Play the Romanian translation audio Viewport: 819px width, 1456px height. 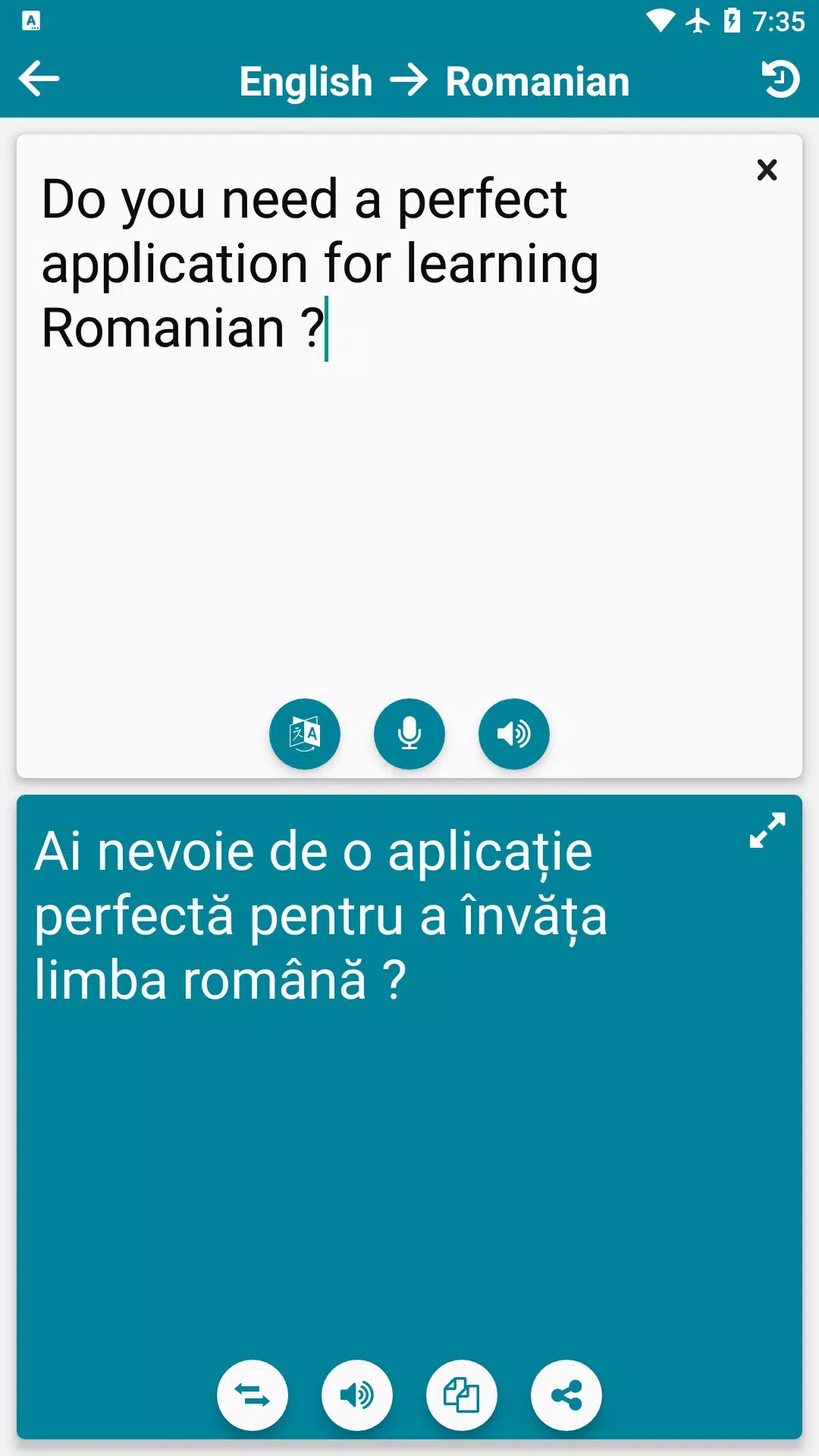pos(357,1395)
